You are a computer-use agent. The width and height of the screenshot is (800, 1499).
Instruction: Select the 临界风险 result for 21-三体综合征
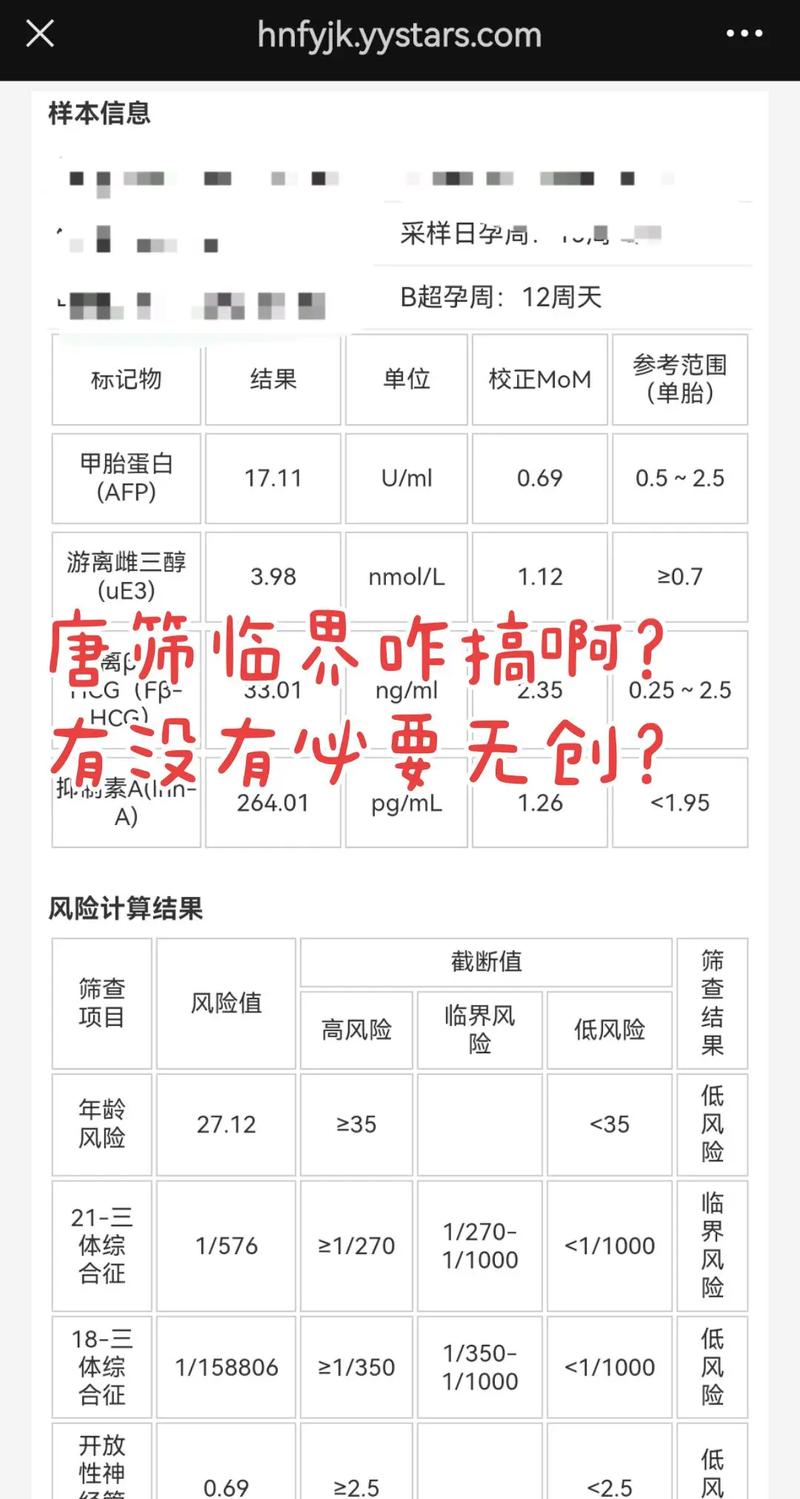tap(713, 1246)
